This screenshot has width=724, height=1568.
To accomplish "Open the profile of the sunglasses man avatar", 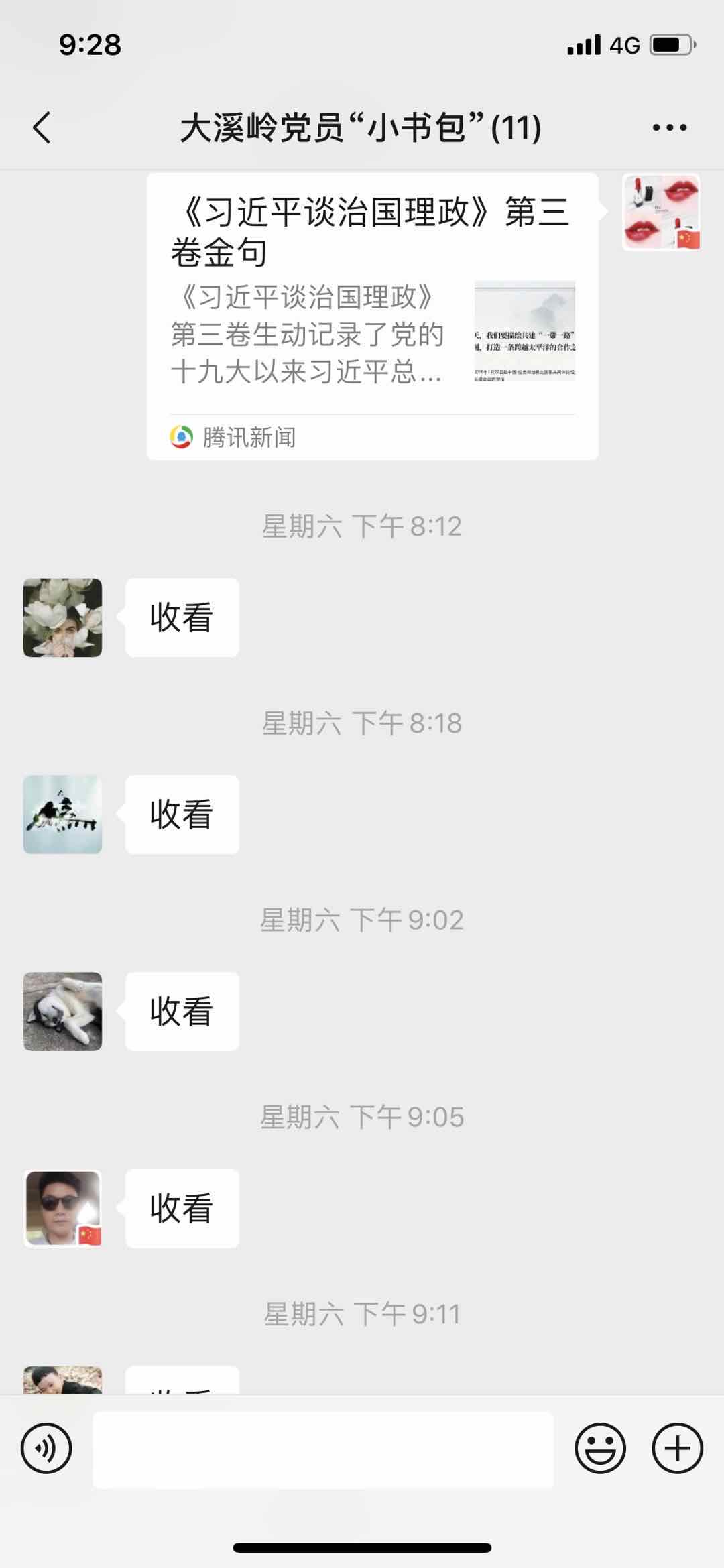I will point(62,1209).
